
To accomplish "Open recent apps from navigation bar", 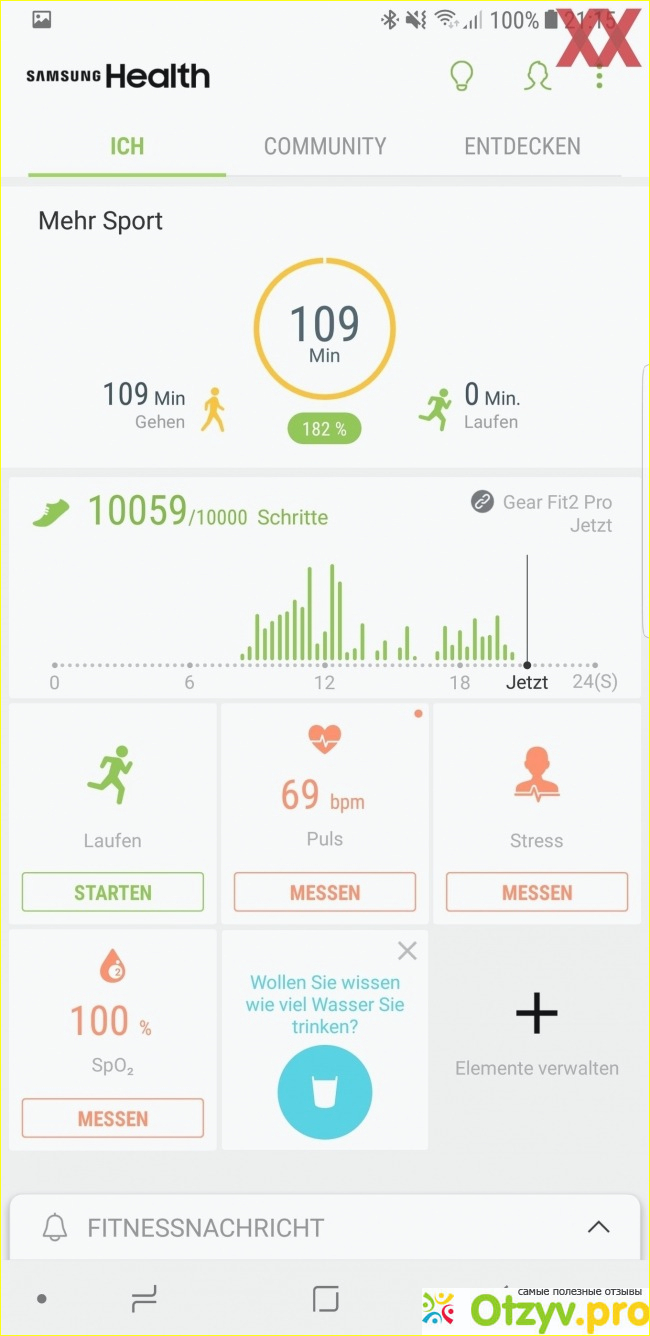I will [145, 1299].
